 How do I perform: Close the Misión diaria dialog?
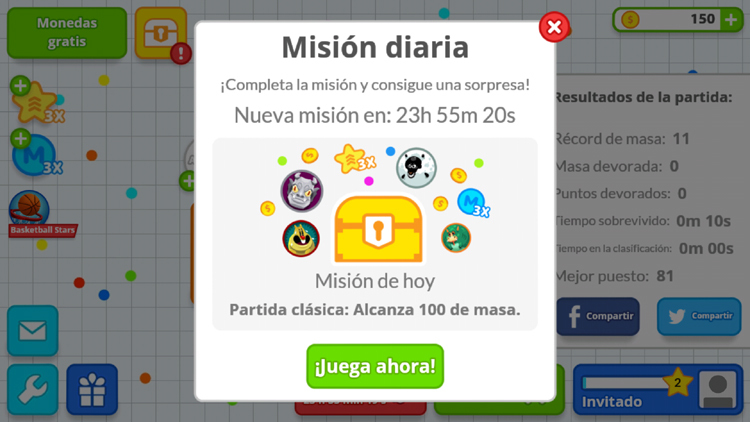[x=554, y=27]
